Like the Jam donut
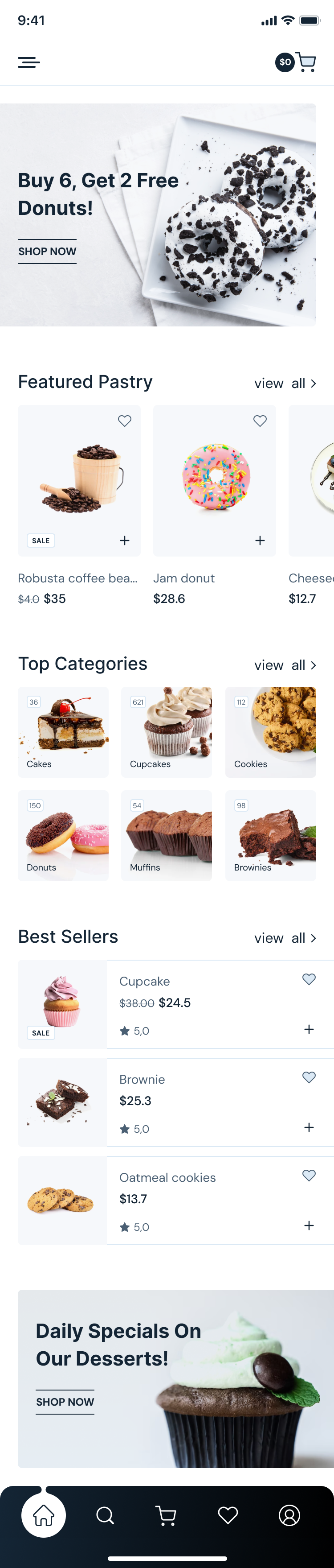Viewport: 334px width, 1568px height. click(260, 421)
